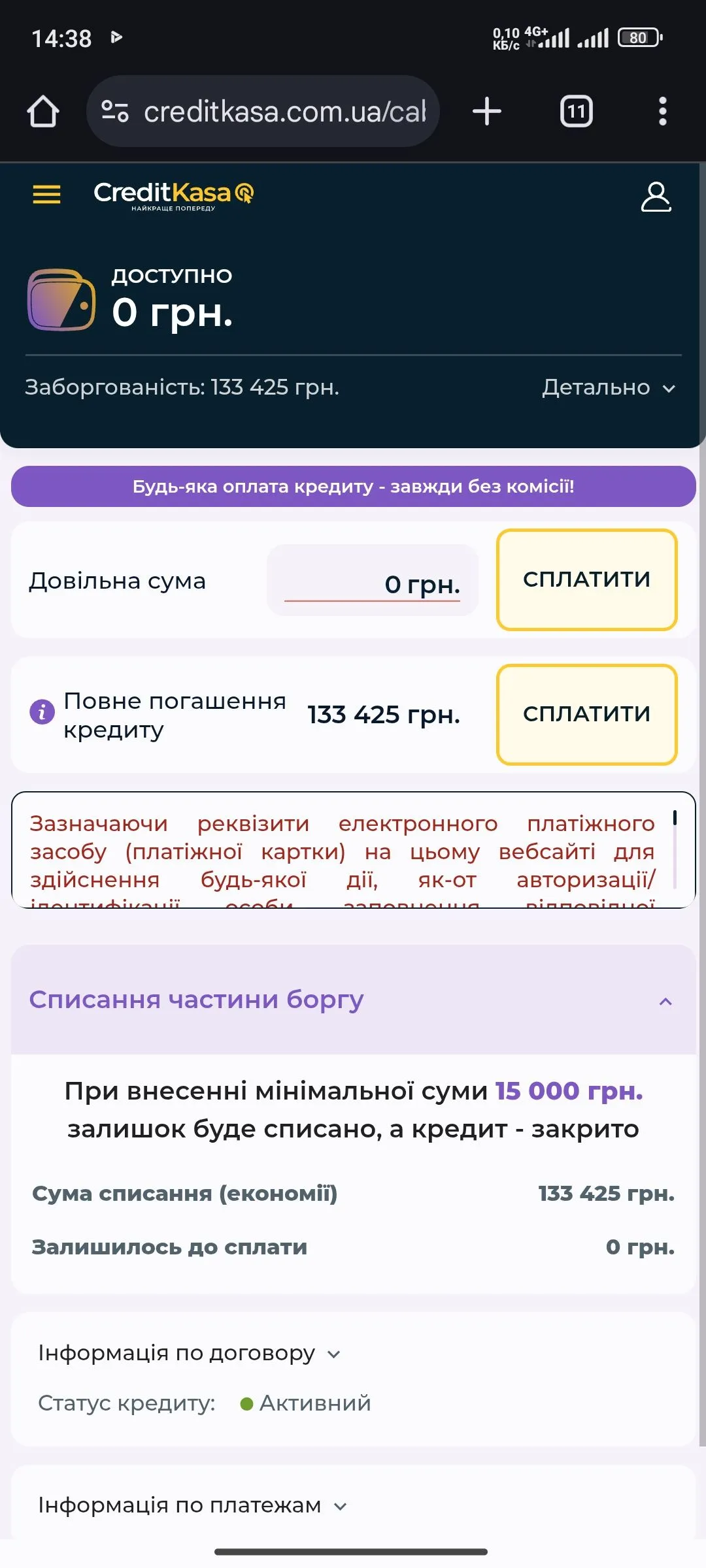Open the user profile icon
Viewport: 706px width, 1568px height.
[656, 197]
